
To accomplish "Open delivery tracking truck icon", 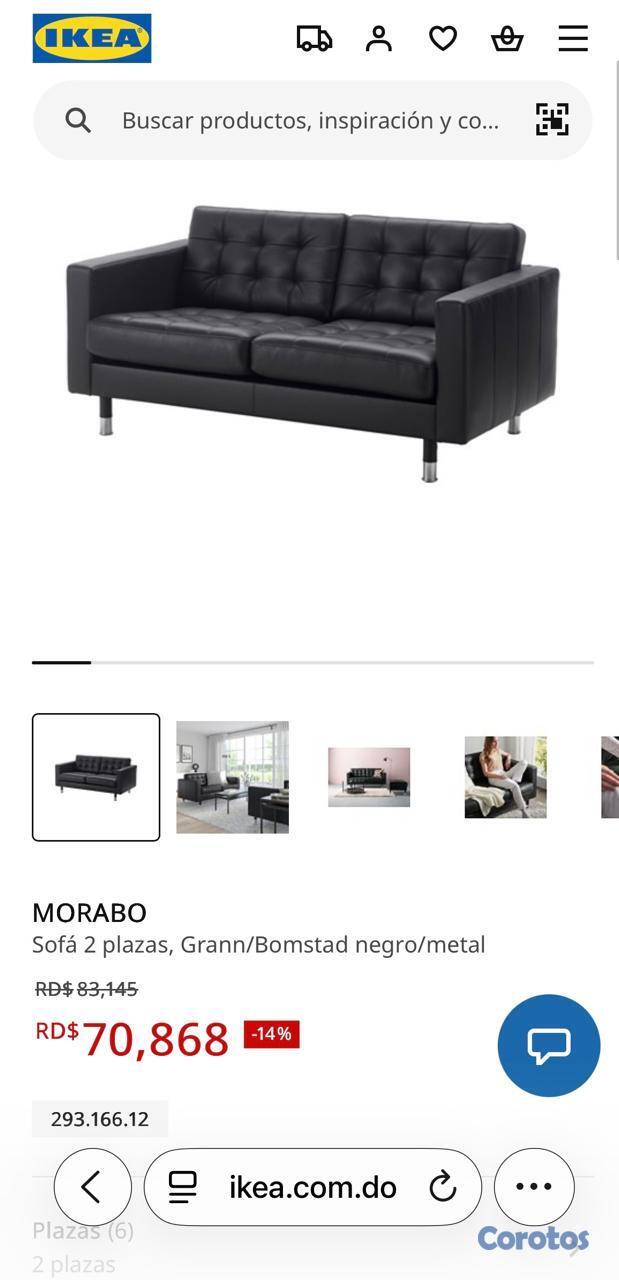I will coord(314,39).
